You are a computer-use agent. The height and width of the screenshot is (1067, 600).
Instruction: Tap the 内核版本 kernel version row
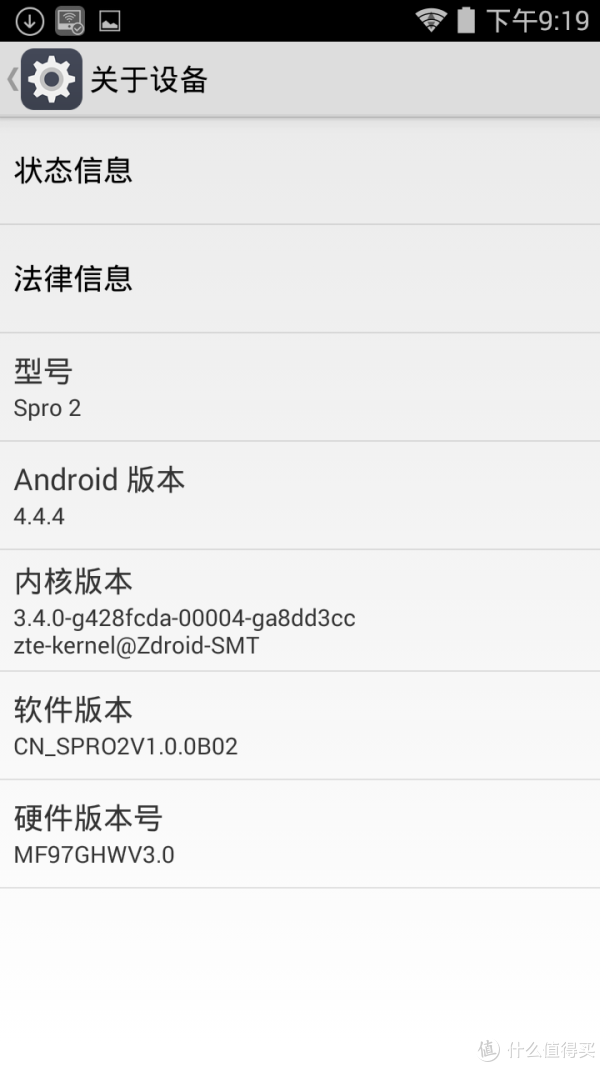pyautogui.click(x=300, y=610)
